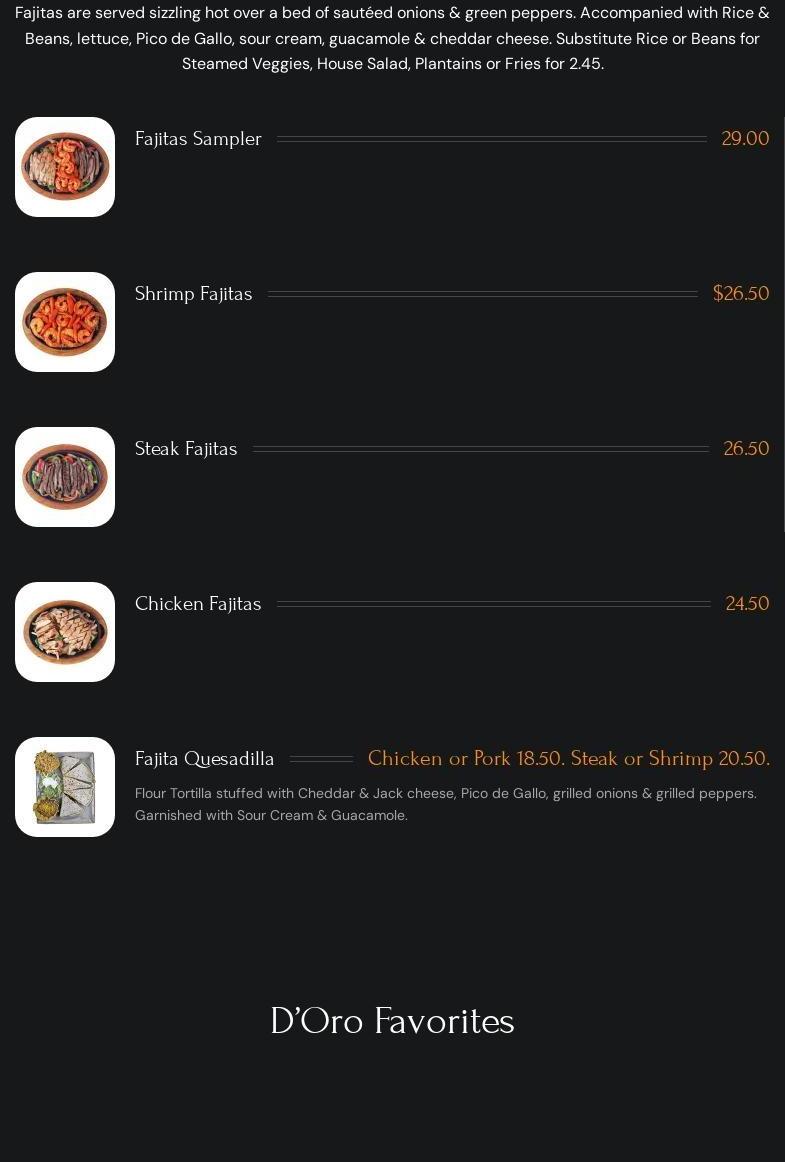Open the Fajitas Sampler photo
785x1162 pixels.
click(x=65, y=167)
